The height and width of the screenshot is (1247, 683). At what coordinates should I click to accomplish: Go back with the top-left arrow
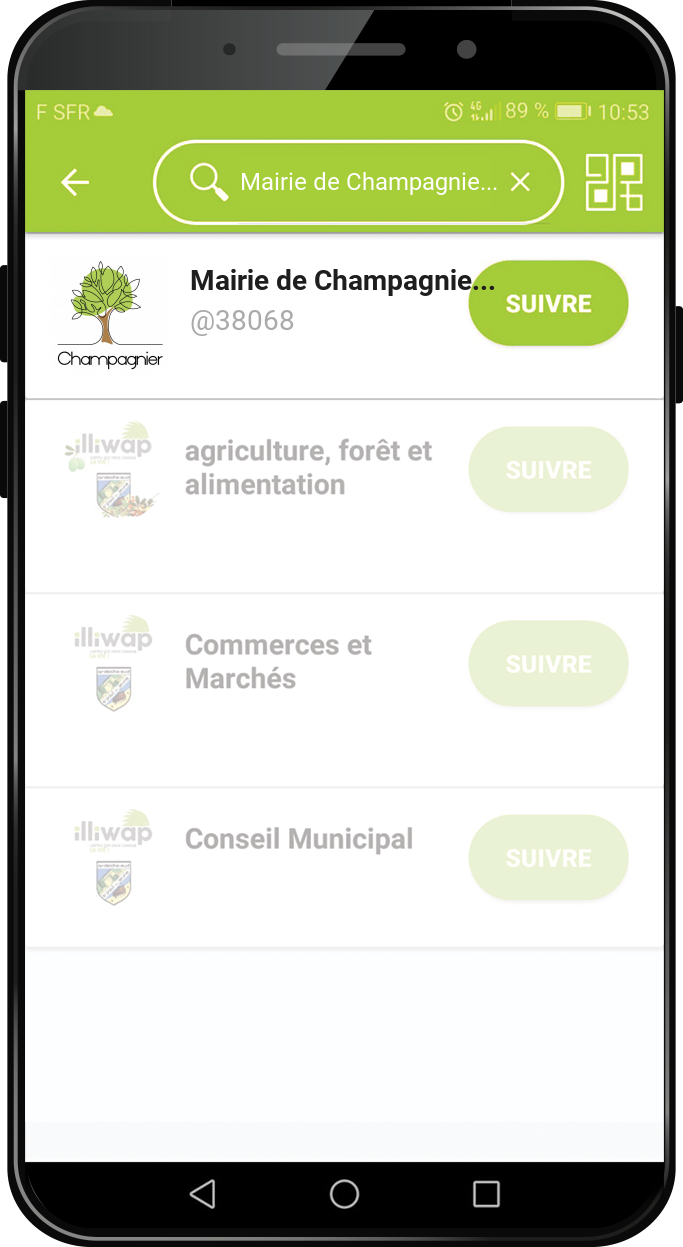(75, 182)
